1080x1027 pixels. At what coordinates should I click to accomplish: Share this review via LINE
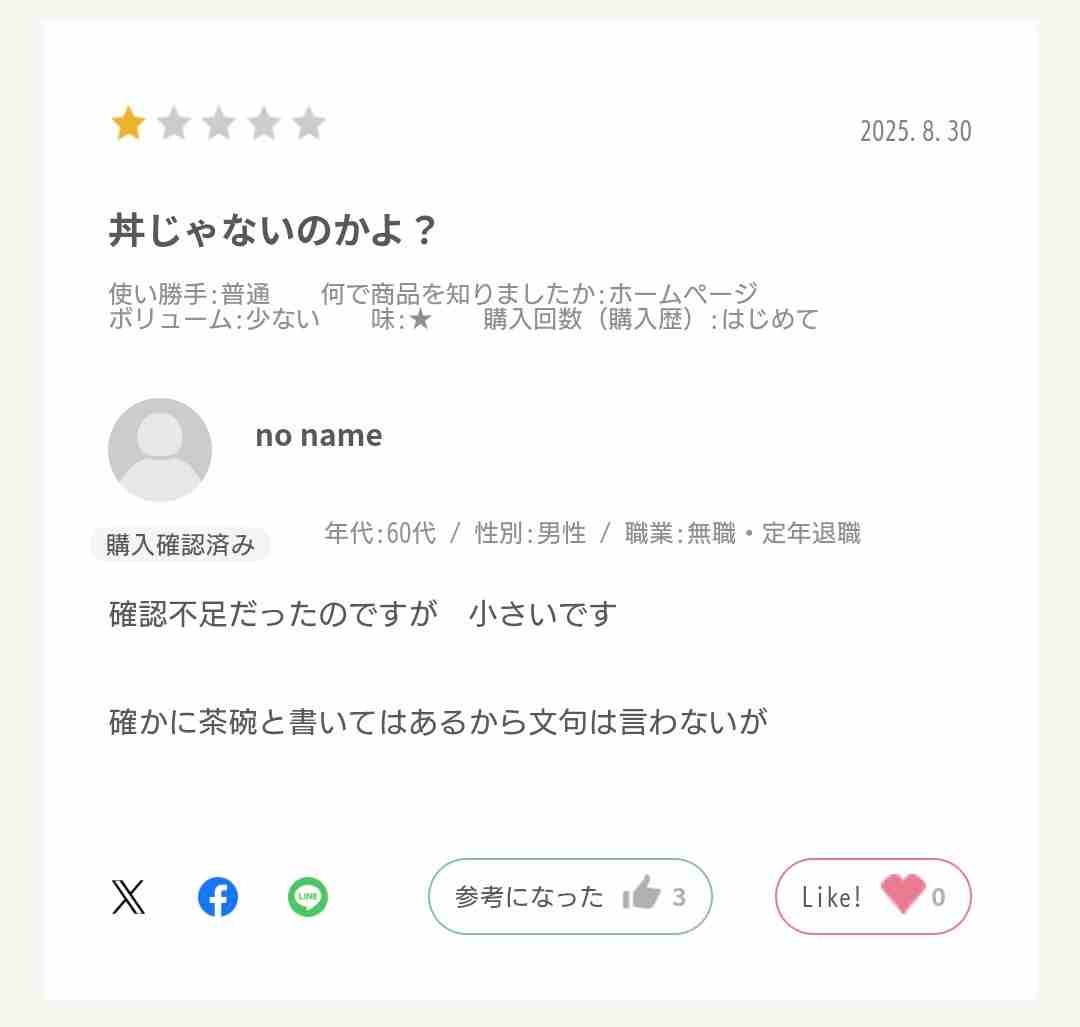click(x=308, y=897)
